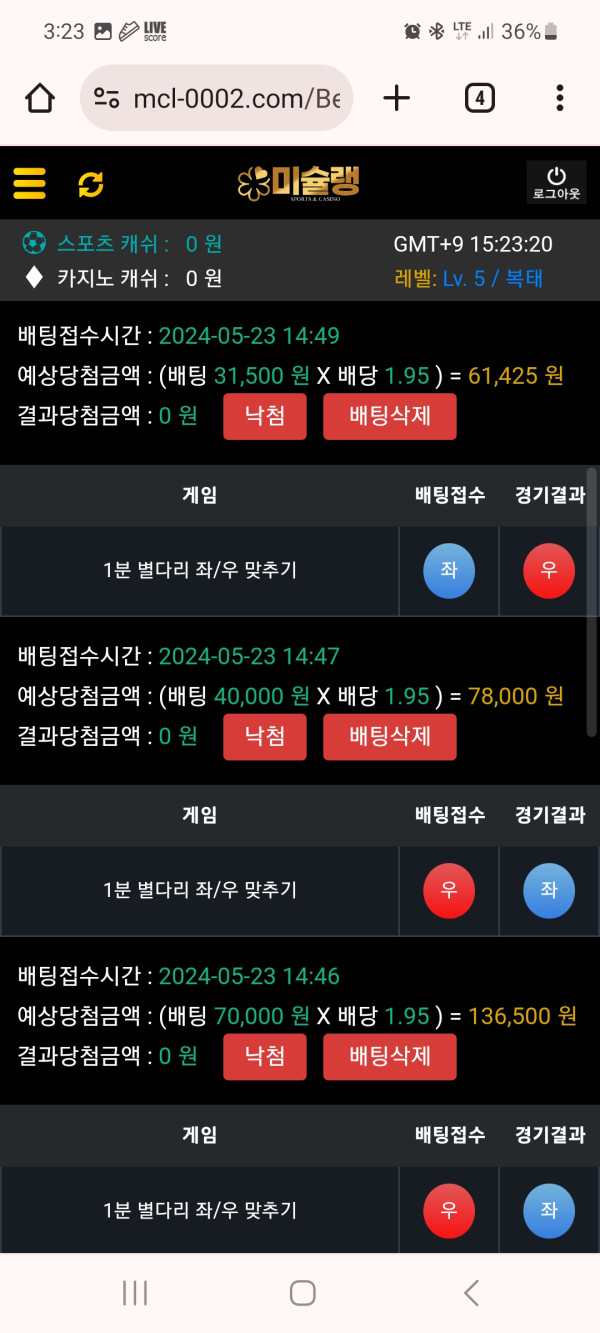Delete the 14:47 bet with 배팅삭제
The width and height of the screenshot is (600, 1333).
tap(390, 736)
